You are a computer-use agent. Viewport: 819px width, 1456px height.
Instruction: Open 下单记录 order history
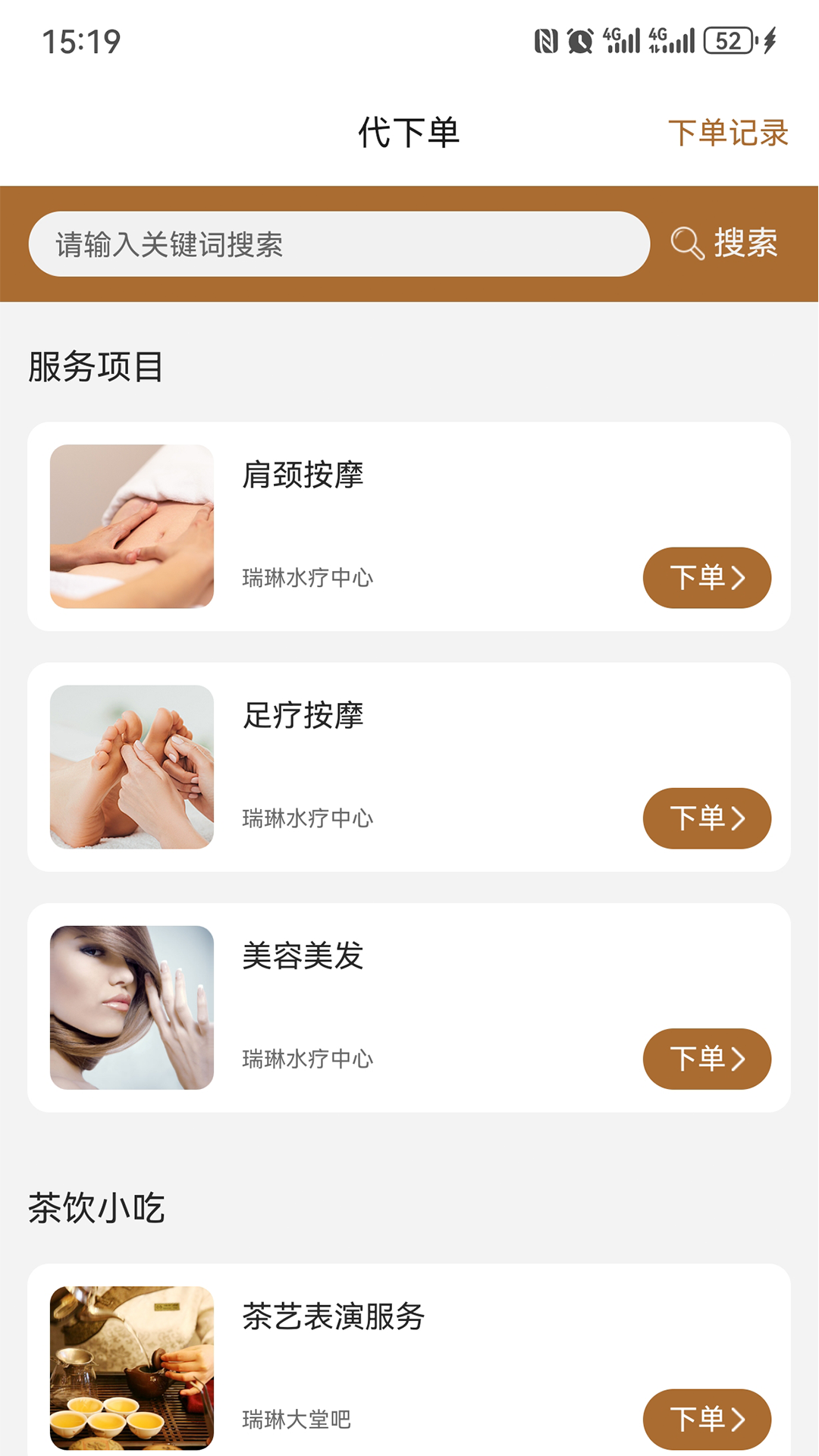727,133
